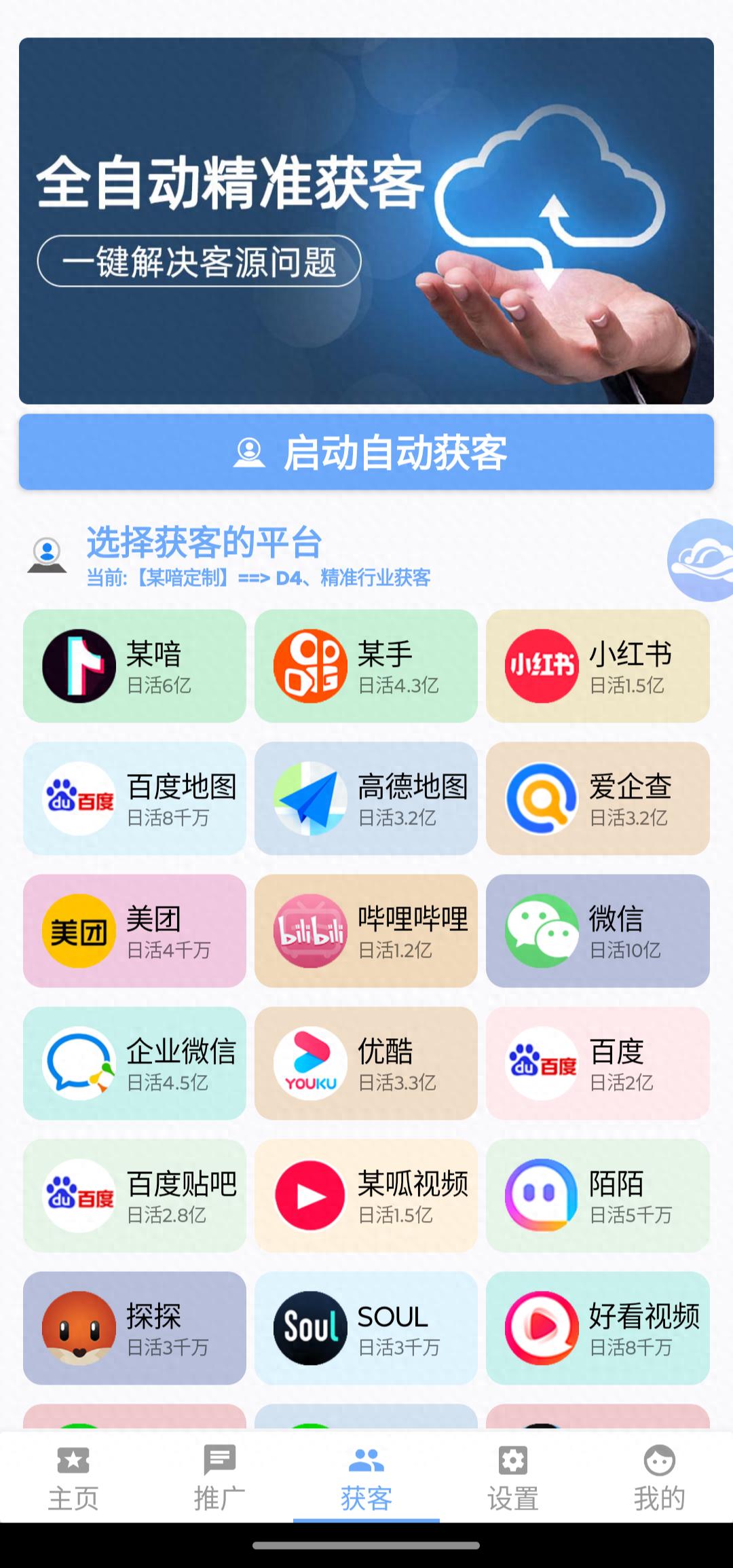Viewport: 733px width, 1568px height.
Task: Select 小红书 as the platform
Action: [597, 666]
